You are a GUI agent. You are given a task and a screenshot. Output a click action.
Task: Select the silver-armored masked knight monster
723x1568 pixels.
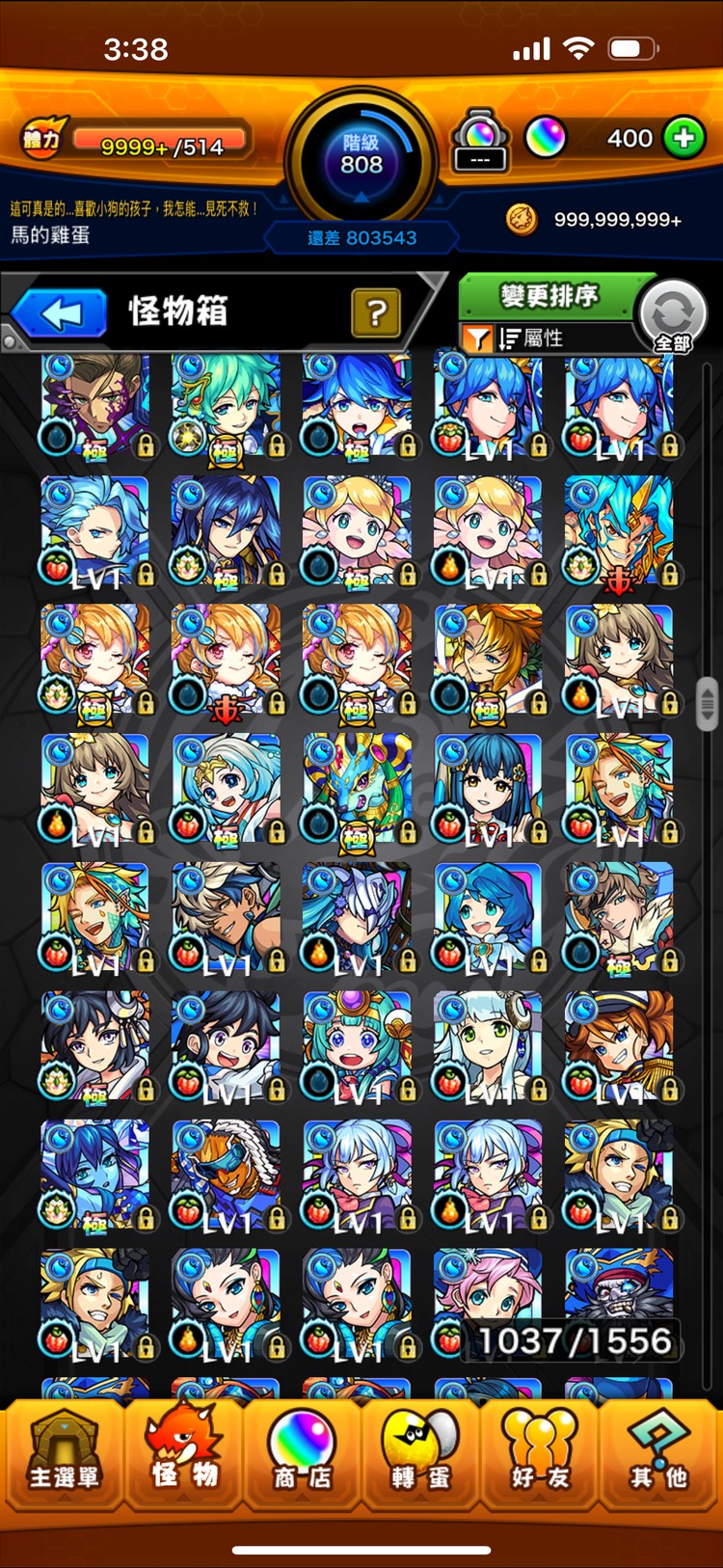click(357, 918)
